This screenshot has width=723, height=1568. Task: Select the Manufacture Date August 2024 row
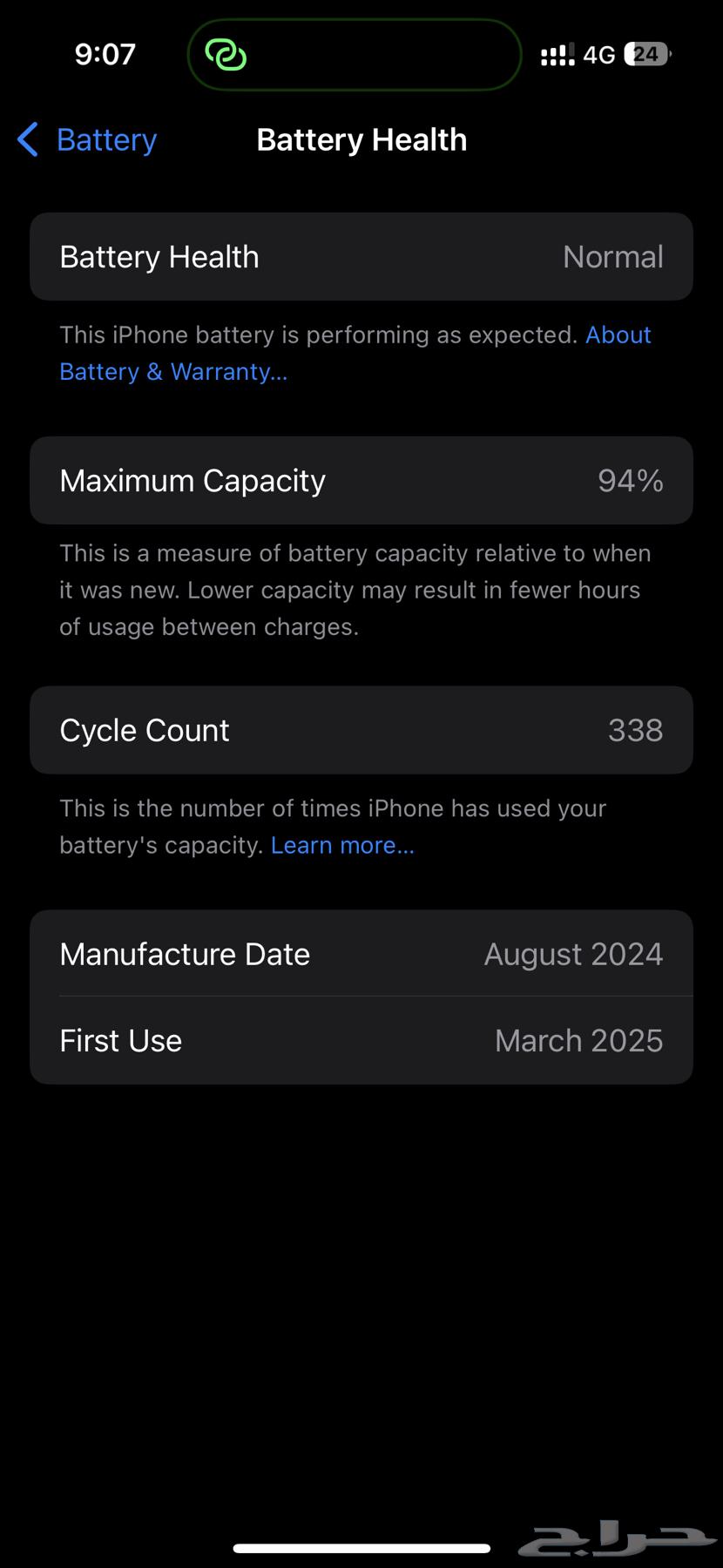pyautogui.click(x=361, y=953)
